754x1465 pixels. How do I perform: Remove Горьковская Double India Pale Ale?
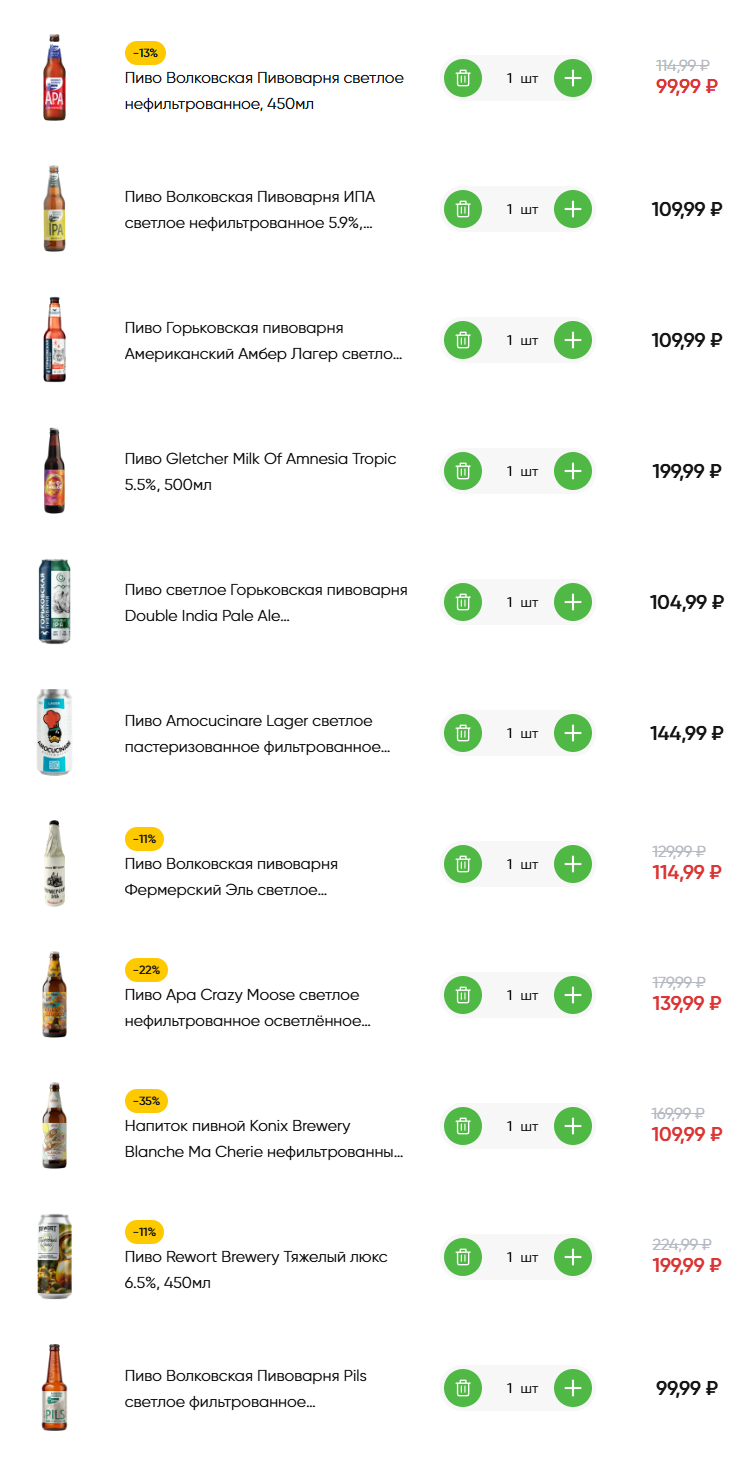point(462,602)
